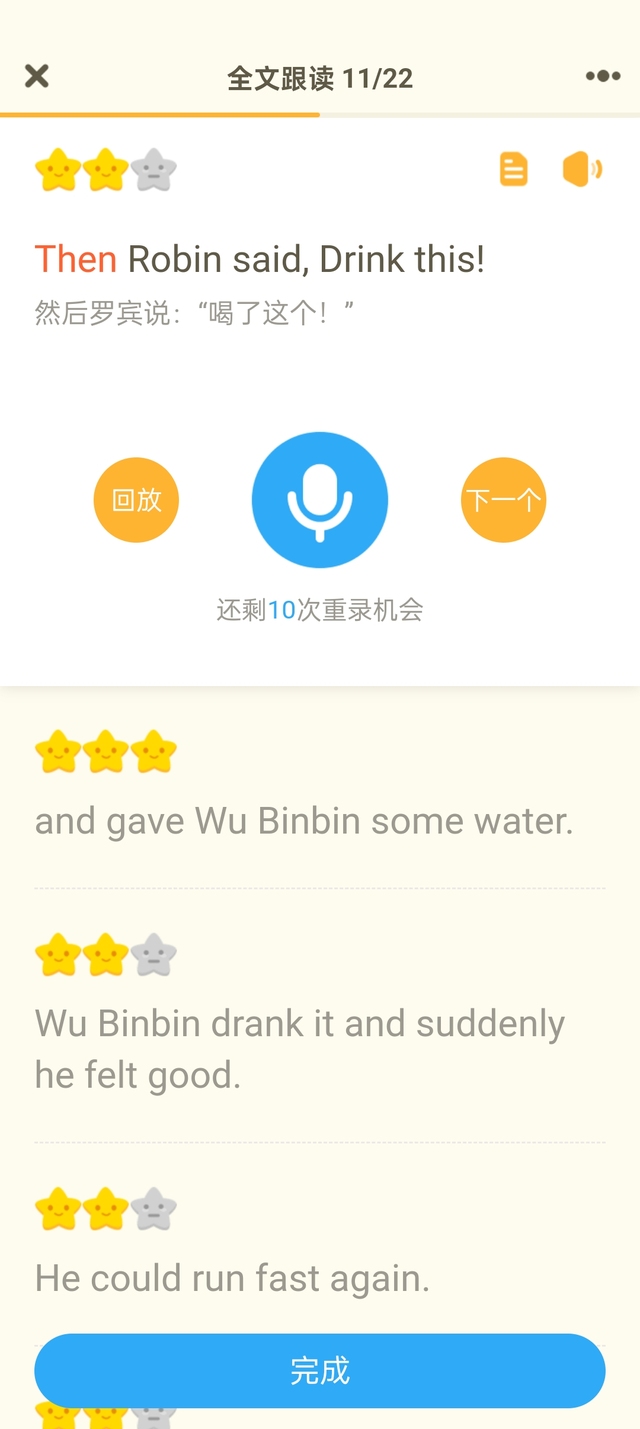640x1429 pixels.
Task: Open the orange document icon
Action: pyautogui.click(x=513, y=169)
